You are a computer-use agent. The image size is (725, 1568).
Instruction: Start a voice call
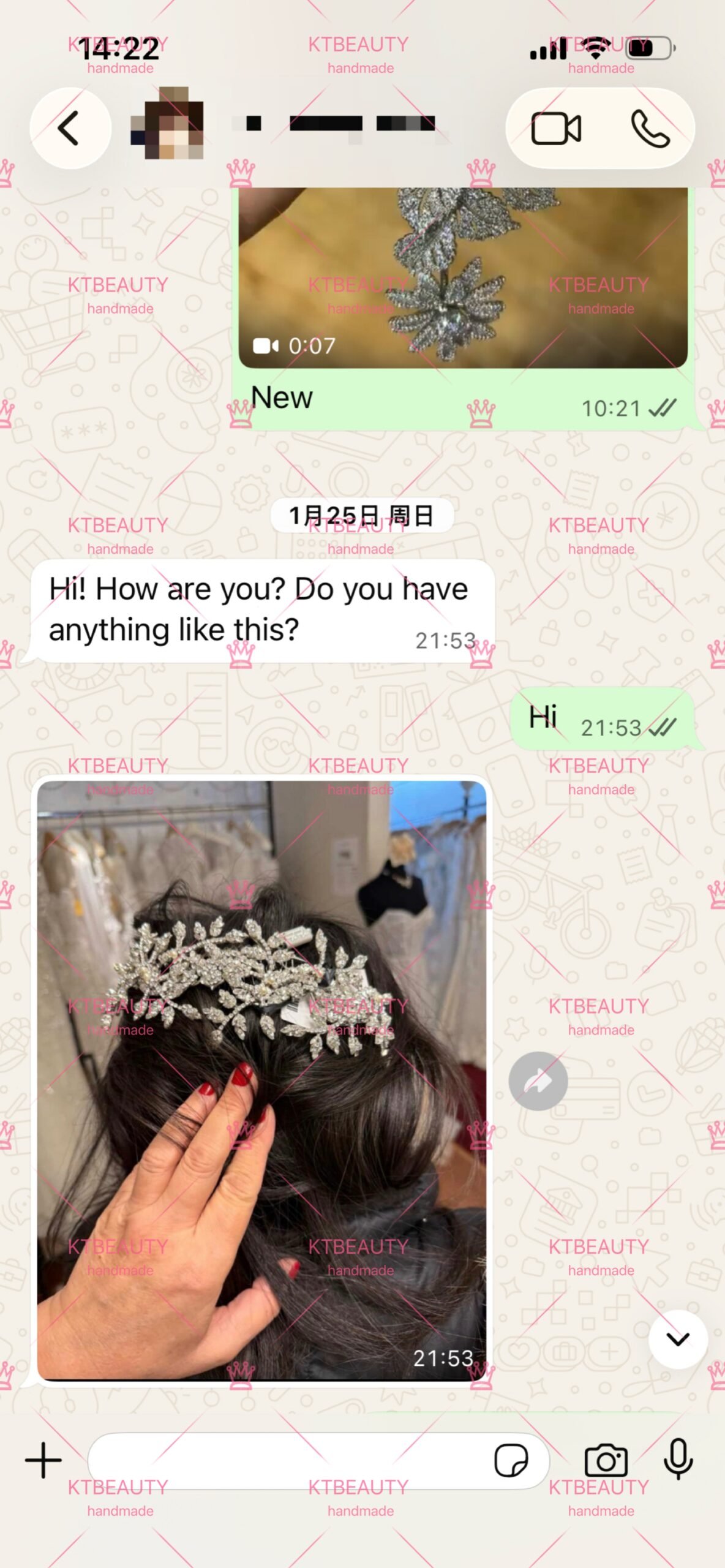pyautogui.click(x=650, y=129)
